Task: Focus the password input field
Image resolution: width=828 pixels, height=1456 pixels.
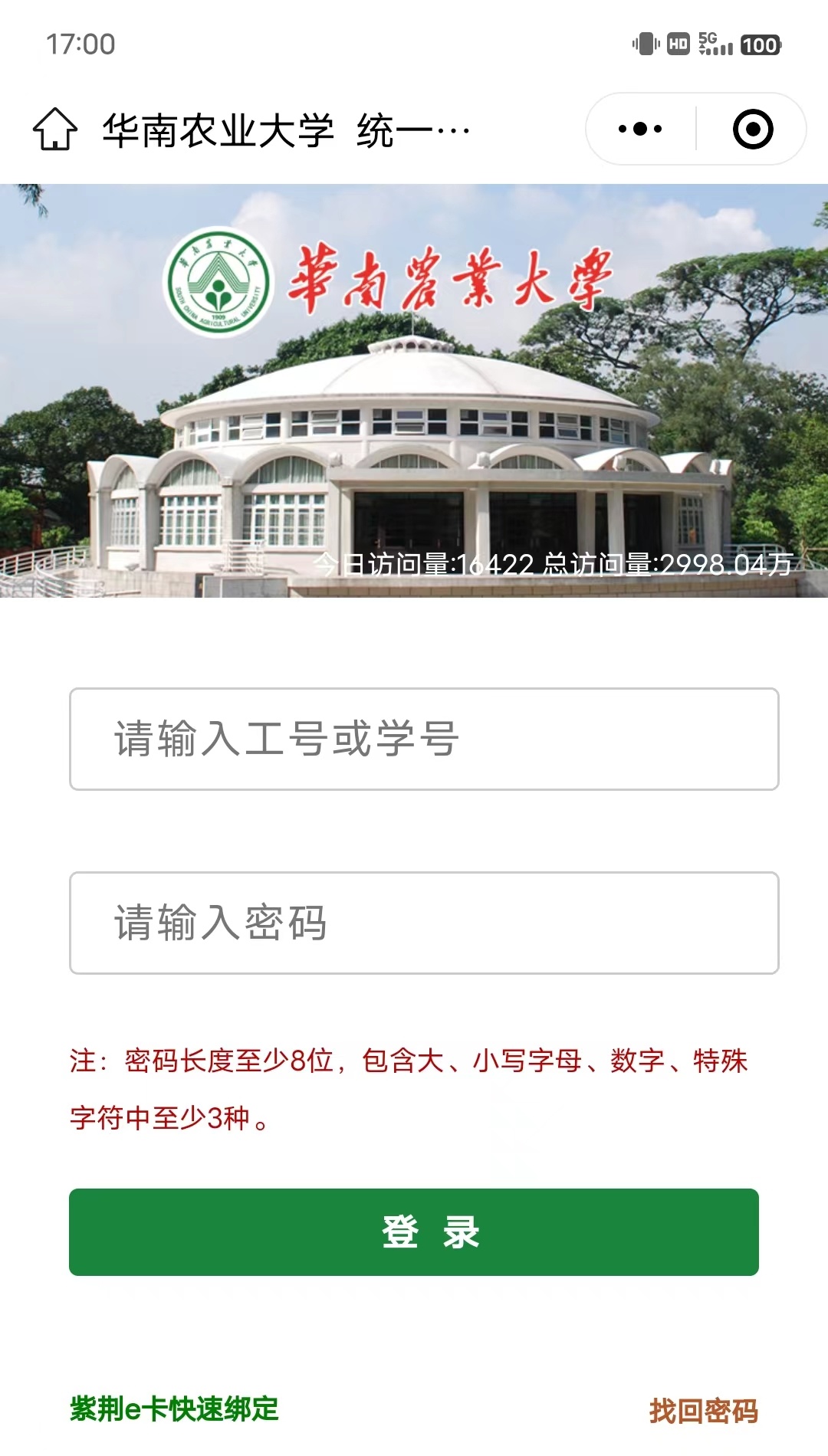Action: 424,923
